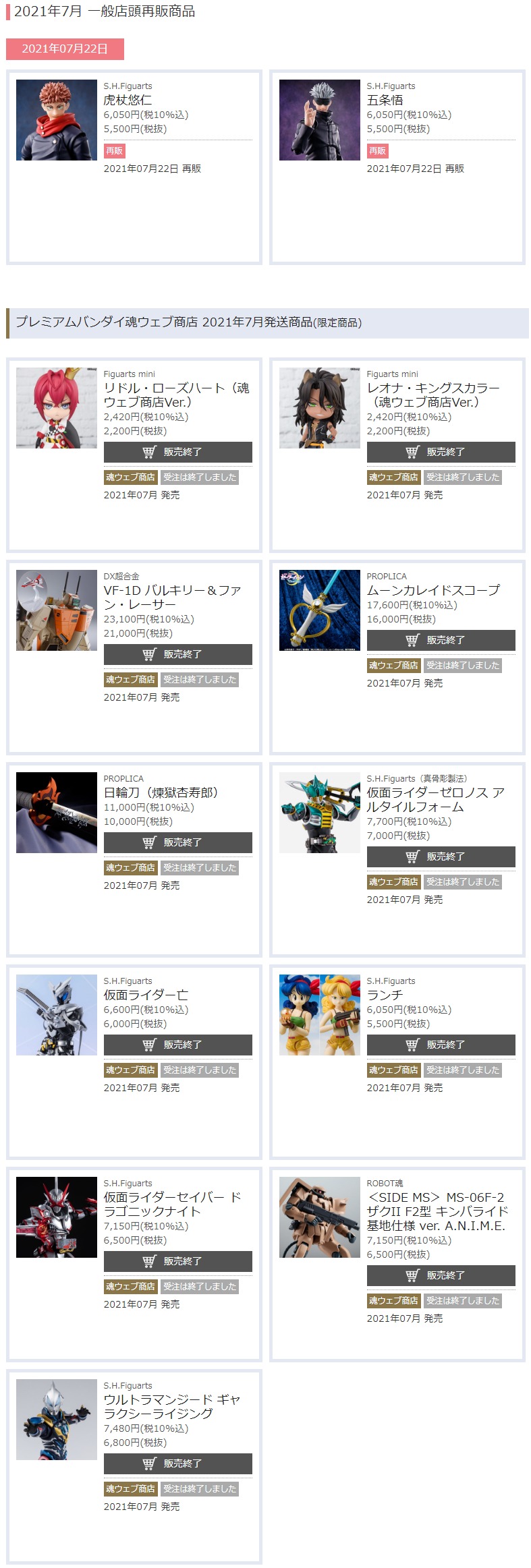The height and width of the screenshot is (1568, 531).
Task: Tap 販売終了 button for ムーンカレイドスコープ
Action: pos(441,640)
